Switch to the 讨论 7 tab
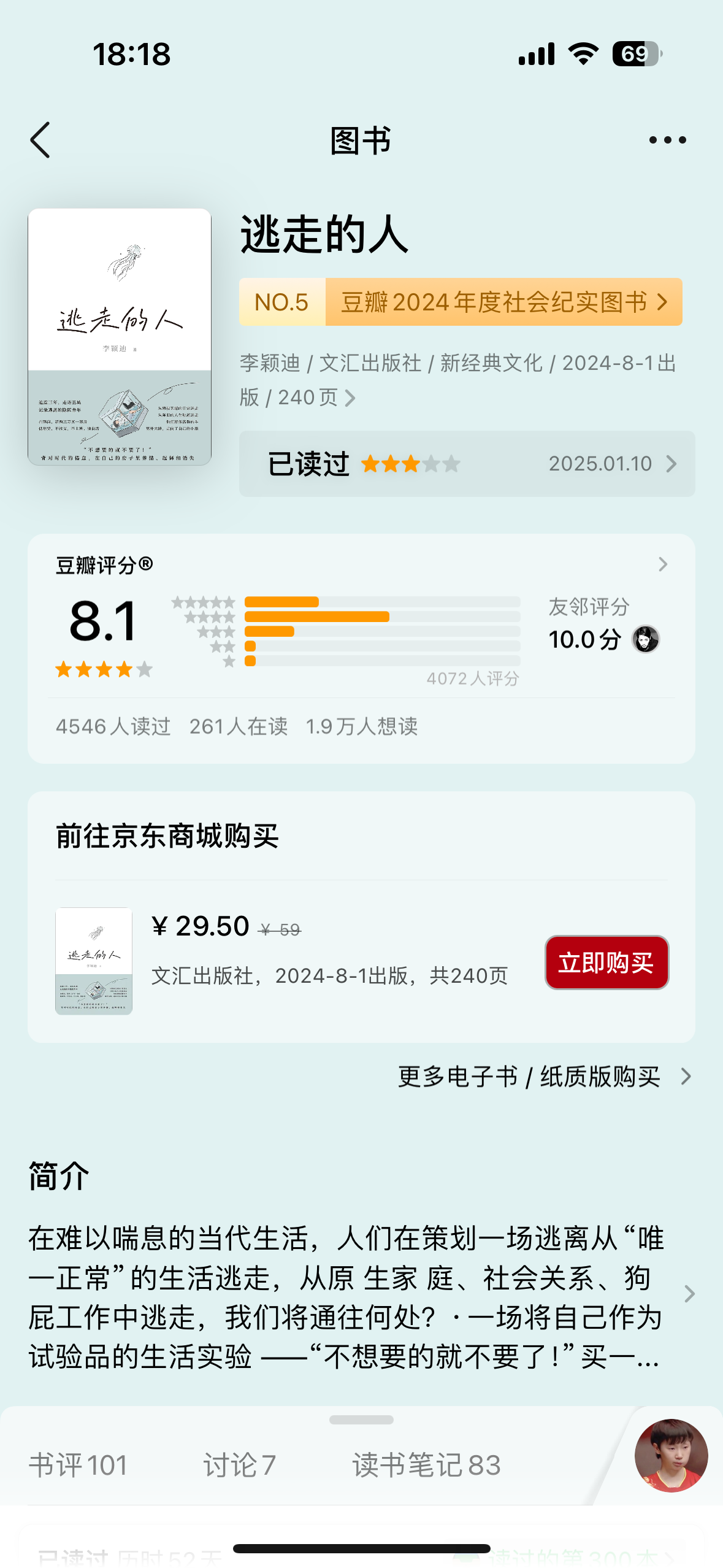 [x=239, y=1465]
